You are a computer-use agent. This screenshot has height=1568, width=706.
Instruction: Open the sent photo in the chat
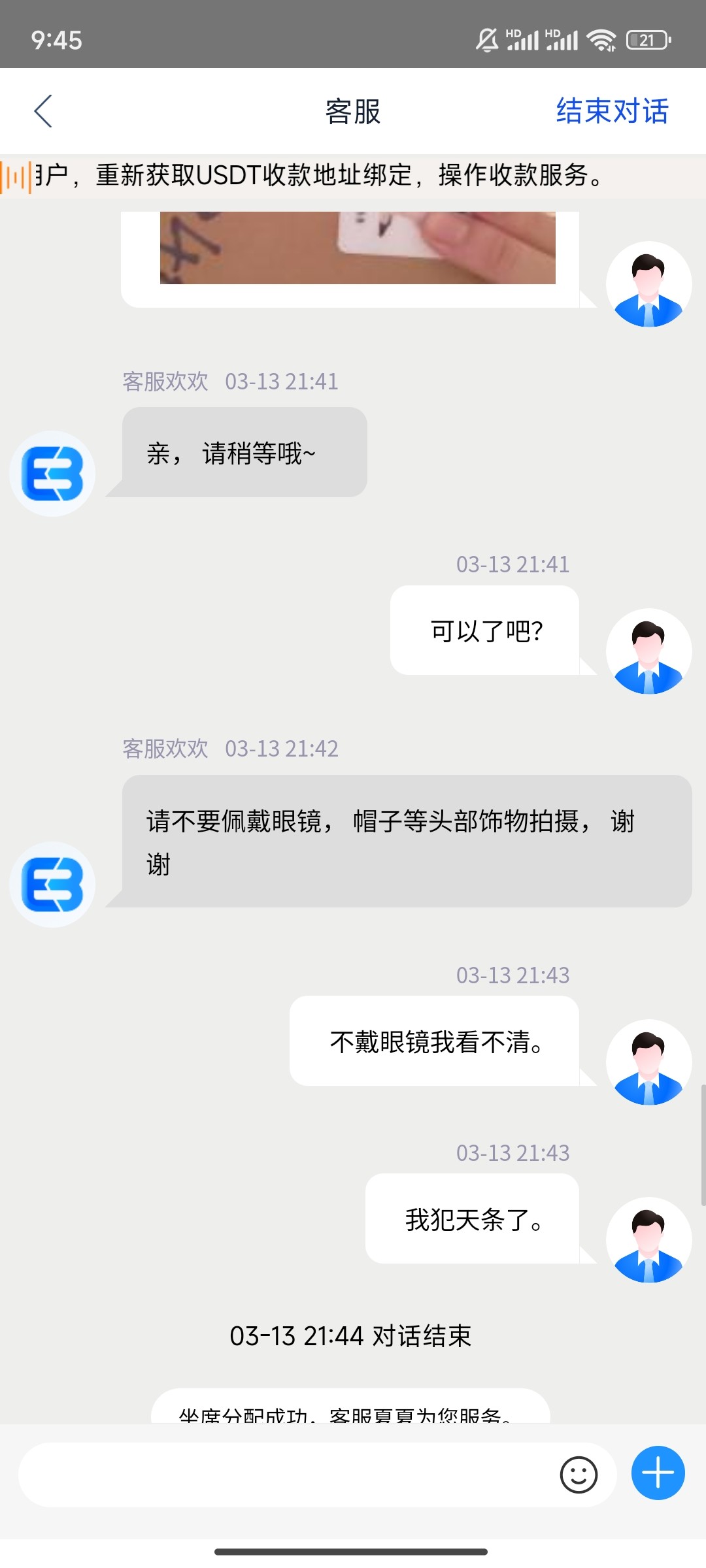(x=358, y=248)
